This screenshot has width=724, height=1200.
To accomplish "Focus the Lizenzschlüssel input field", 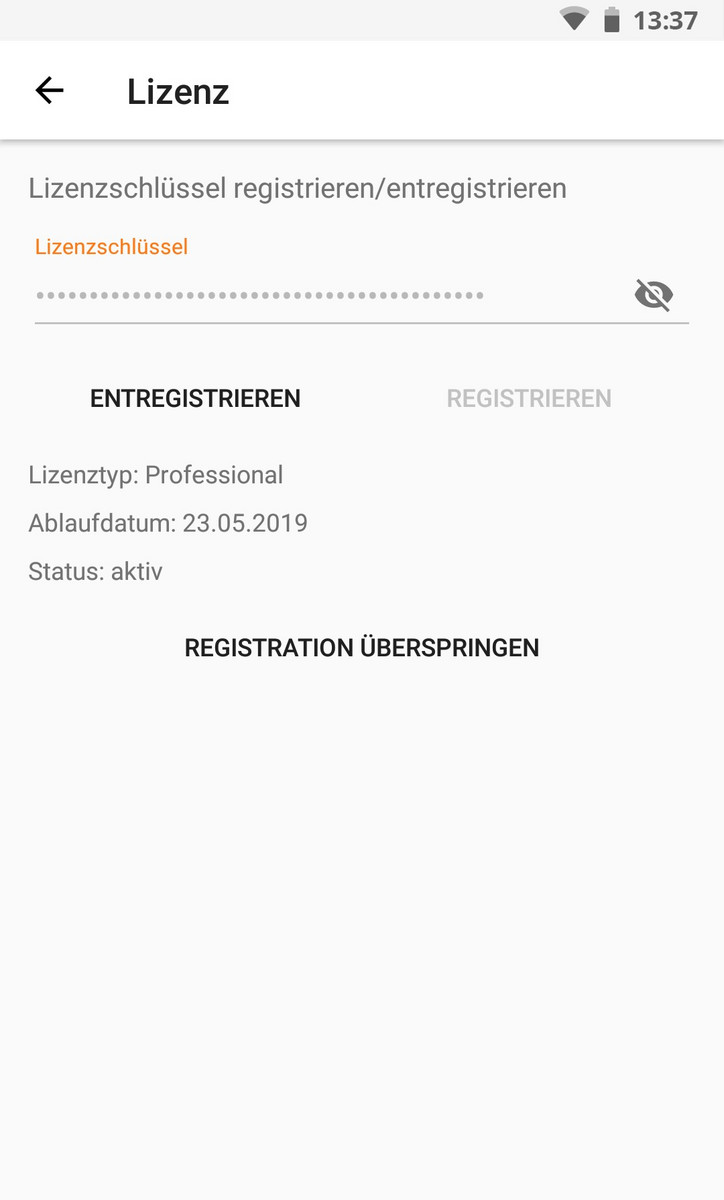I will (x=320, y=296).
